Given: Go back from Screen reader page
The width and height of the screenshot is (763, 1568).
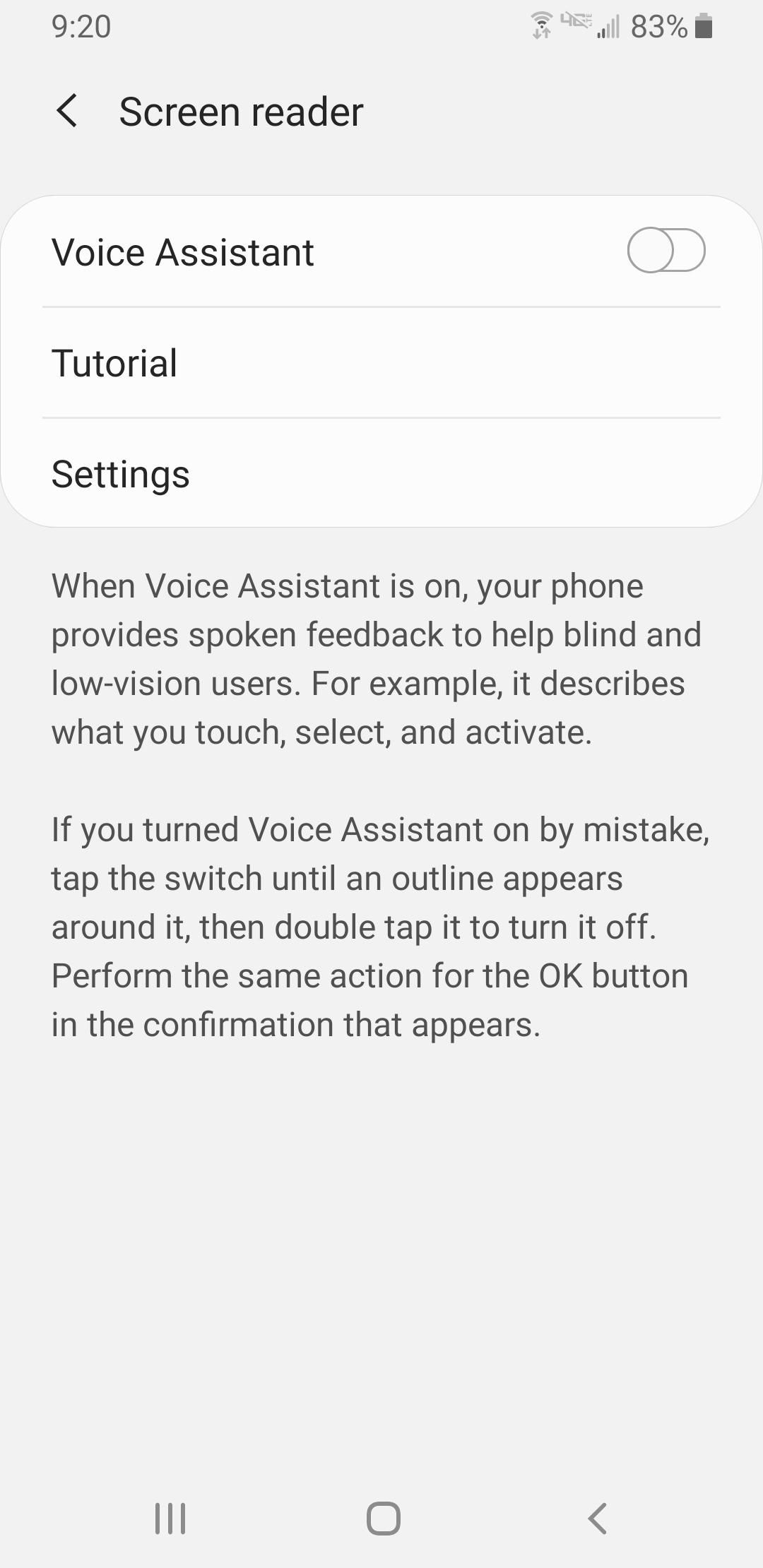Looking at the screenshot, I should tap(67, 112).
